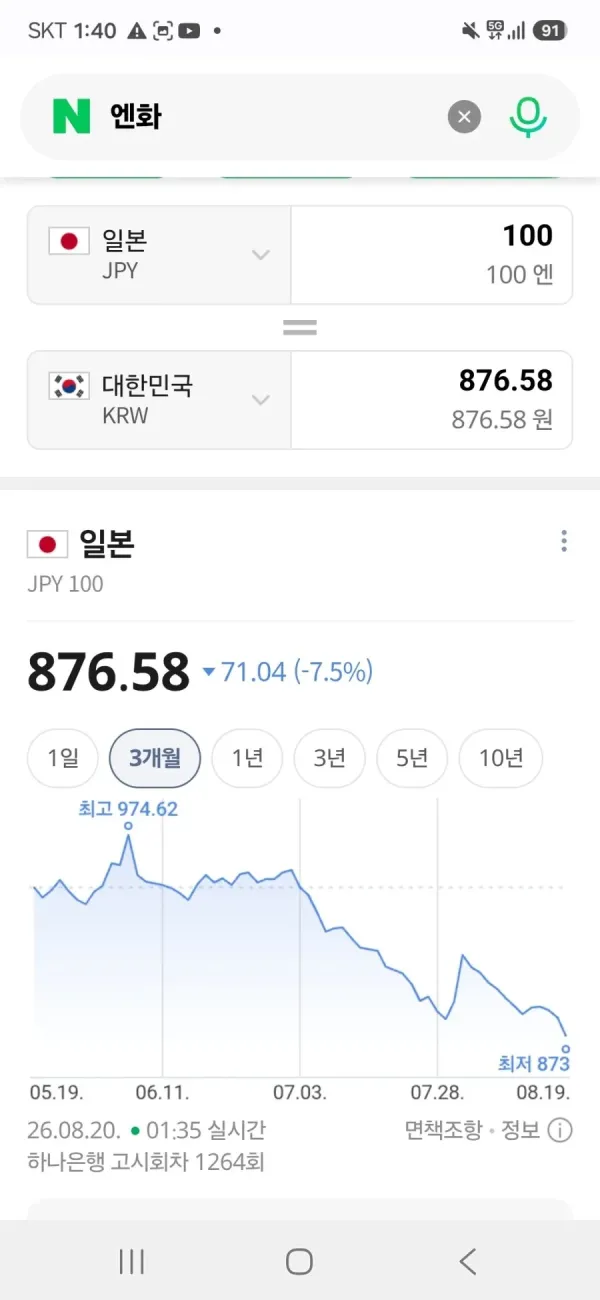Select the 1일 chart range
The height and width of the screenshot is (1300, 600).
(62, 758)
